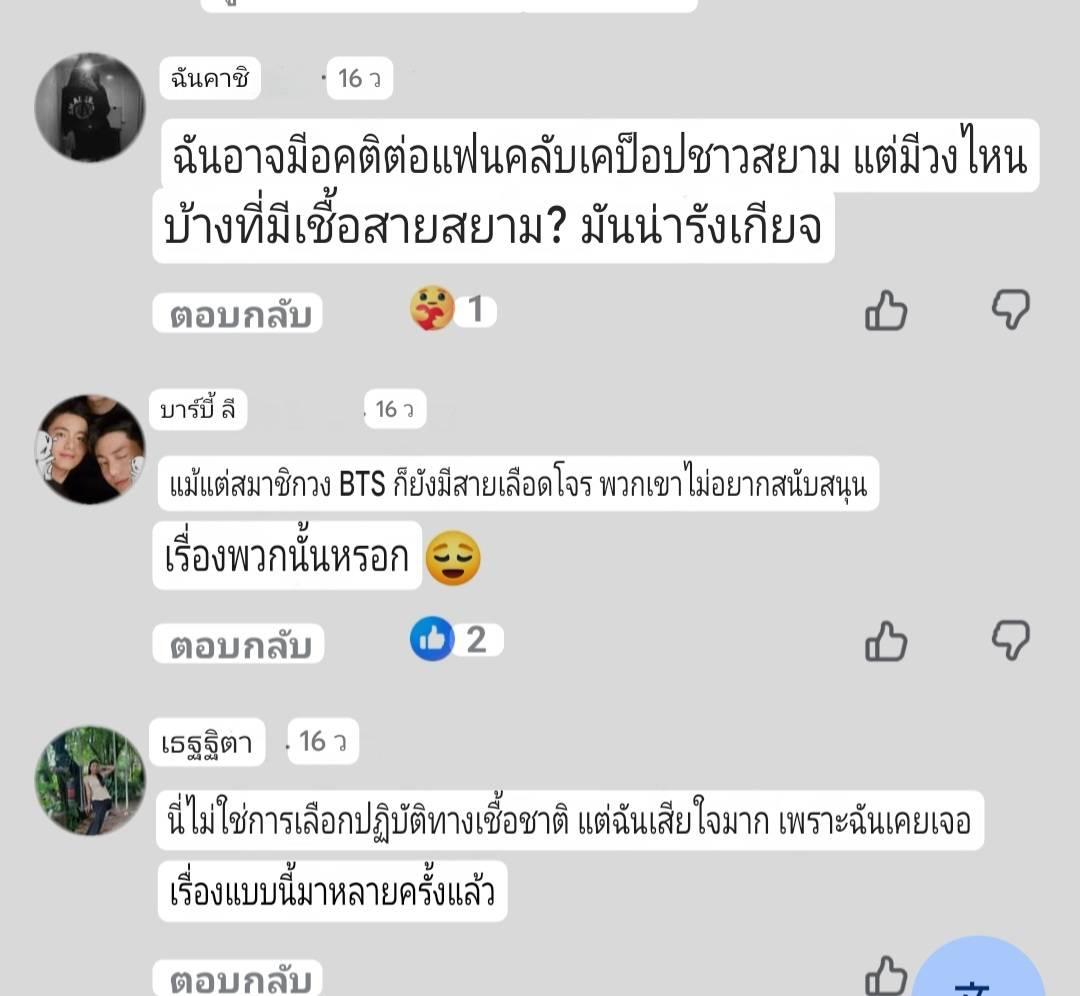Open บาร์บี้ ลี's profile avatar

pyautogui.click(x=90, y=449)
